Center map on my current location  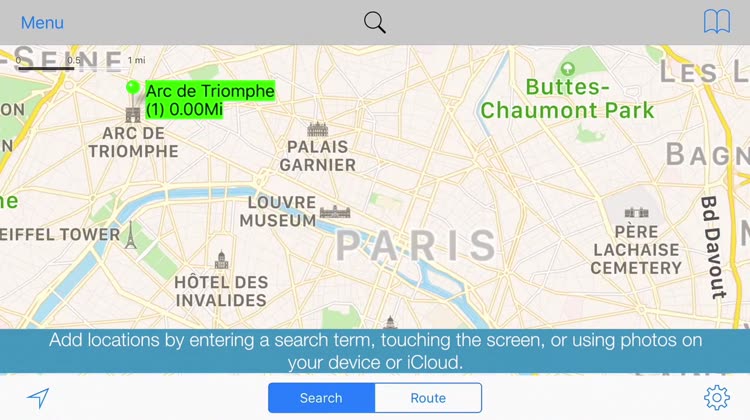(38, 398)
